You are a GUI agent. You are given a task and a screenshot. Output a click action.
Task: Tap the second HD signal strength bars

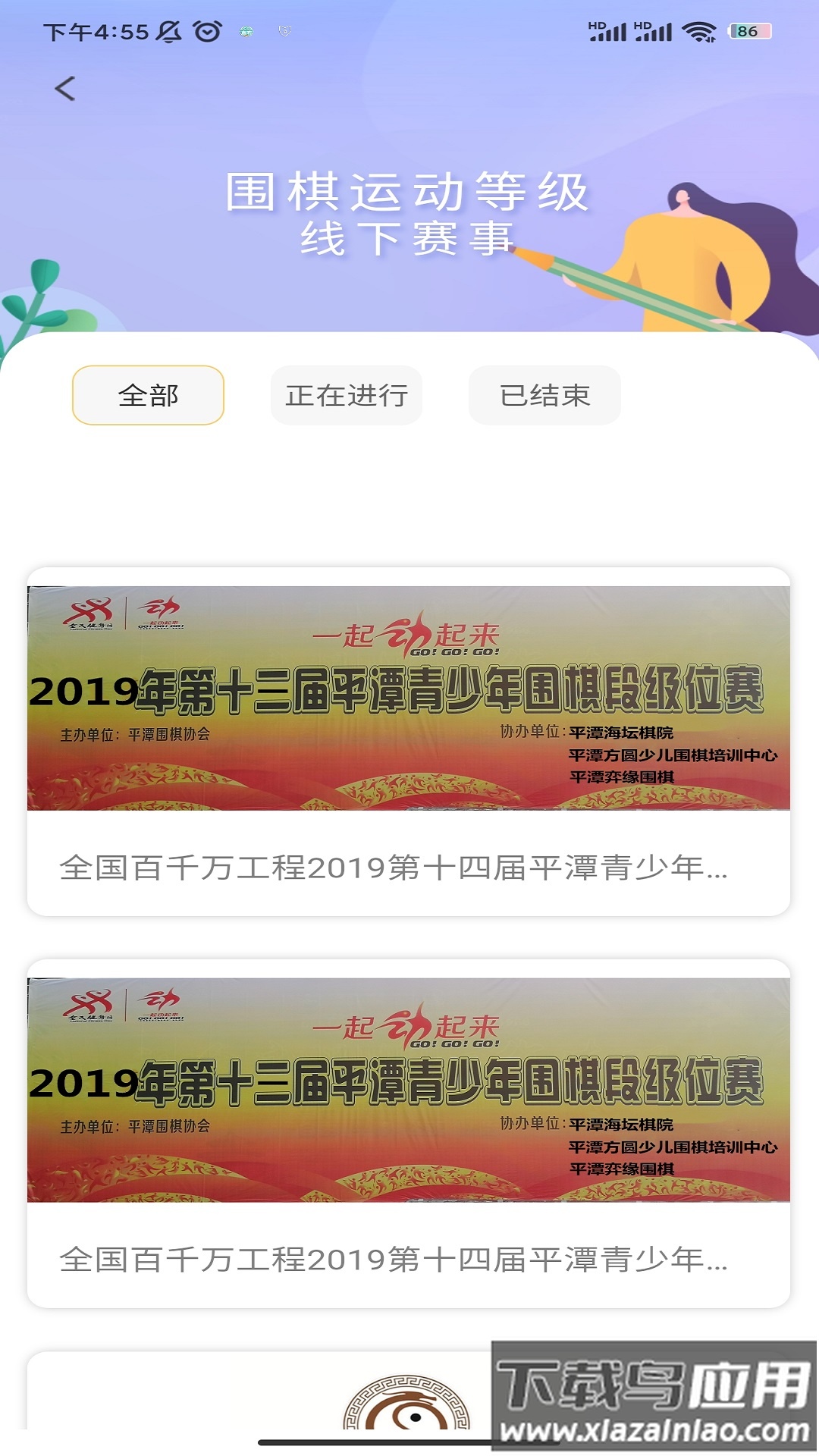pos(654,32)
